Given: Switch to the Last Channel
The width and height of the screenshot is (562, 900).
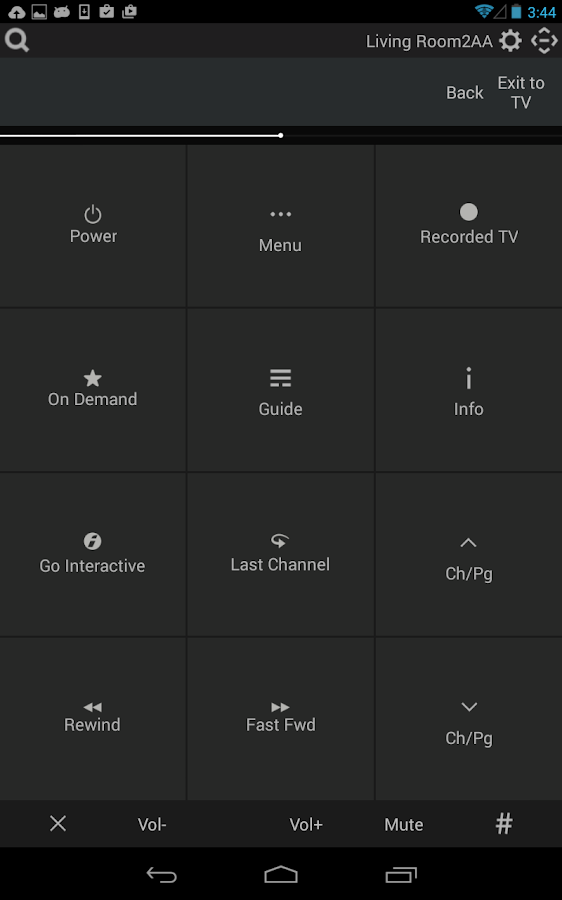Looking at the screenshot, I should coord(280,554).
